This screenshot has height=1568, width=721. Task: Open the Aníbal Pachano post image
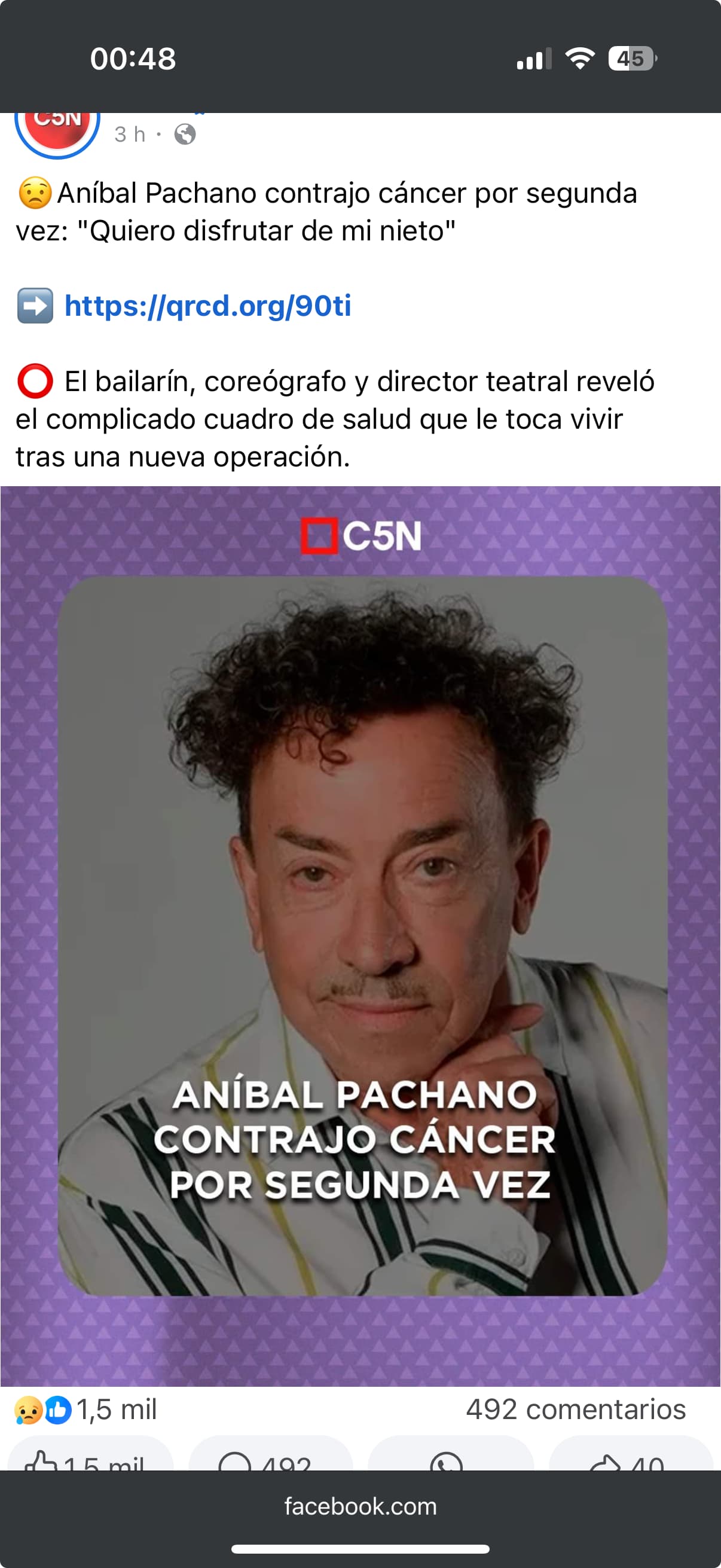point(360,936)
